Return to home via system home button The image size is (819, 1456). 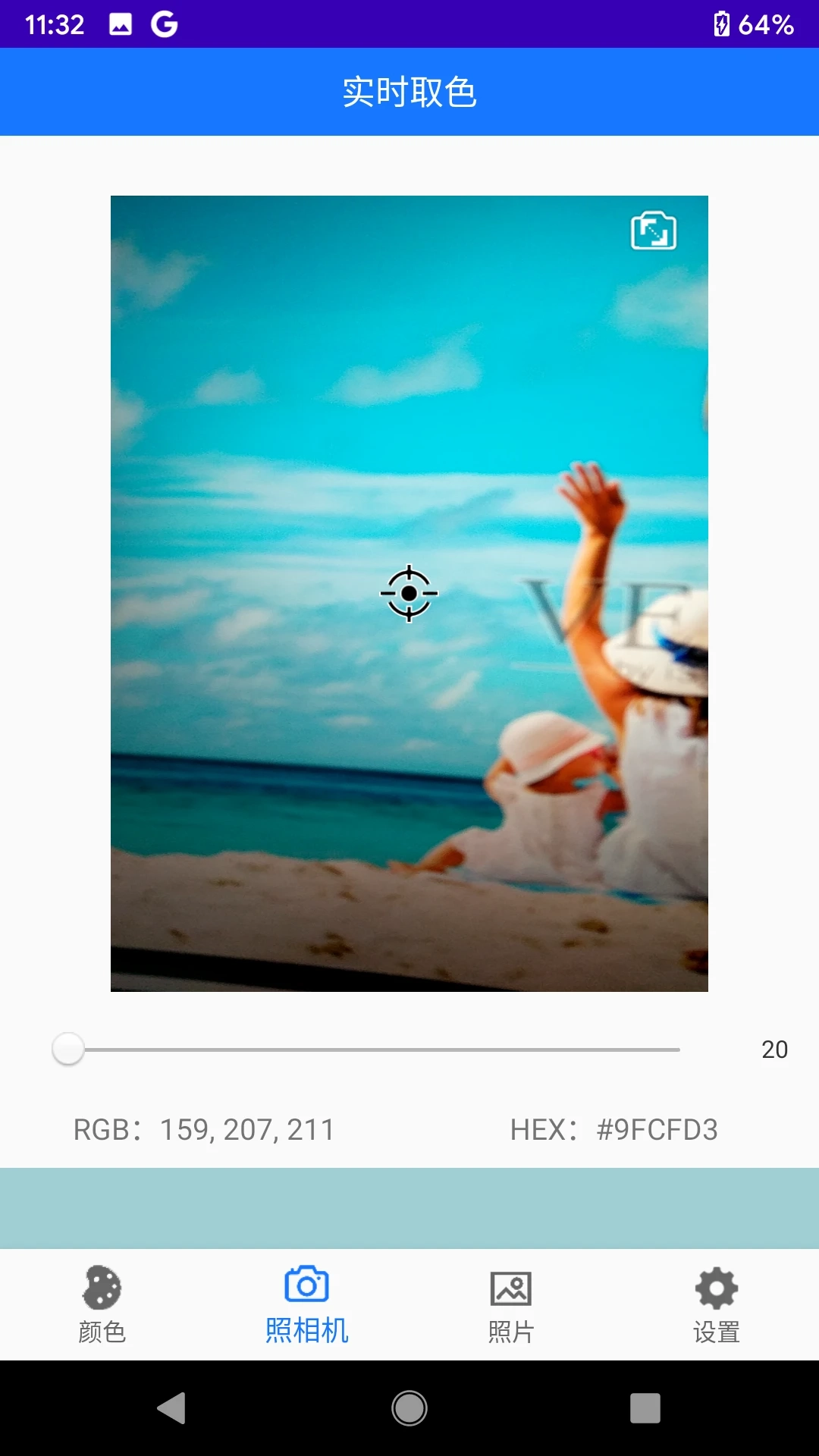pyautogui.click(x=409, y=1408)
